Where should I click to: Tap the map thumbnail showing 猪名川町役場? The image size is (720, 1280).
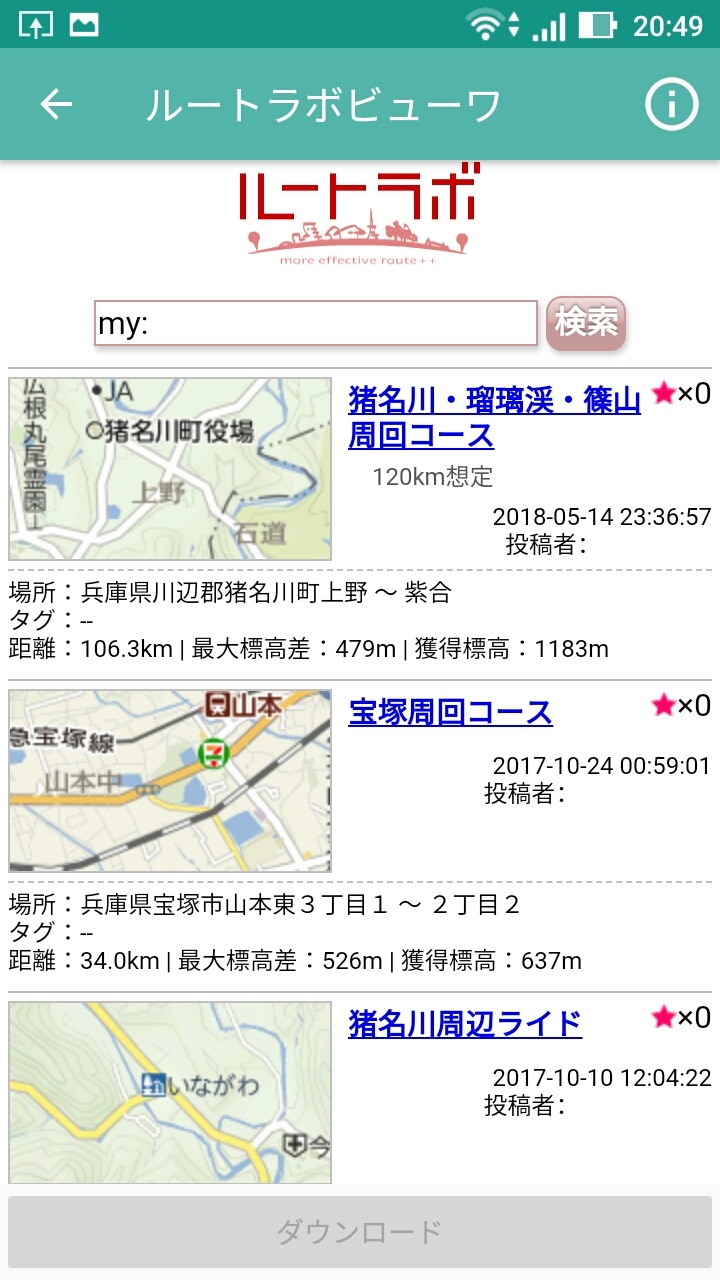(x=170, y=469)
